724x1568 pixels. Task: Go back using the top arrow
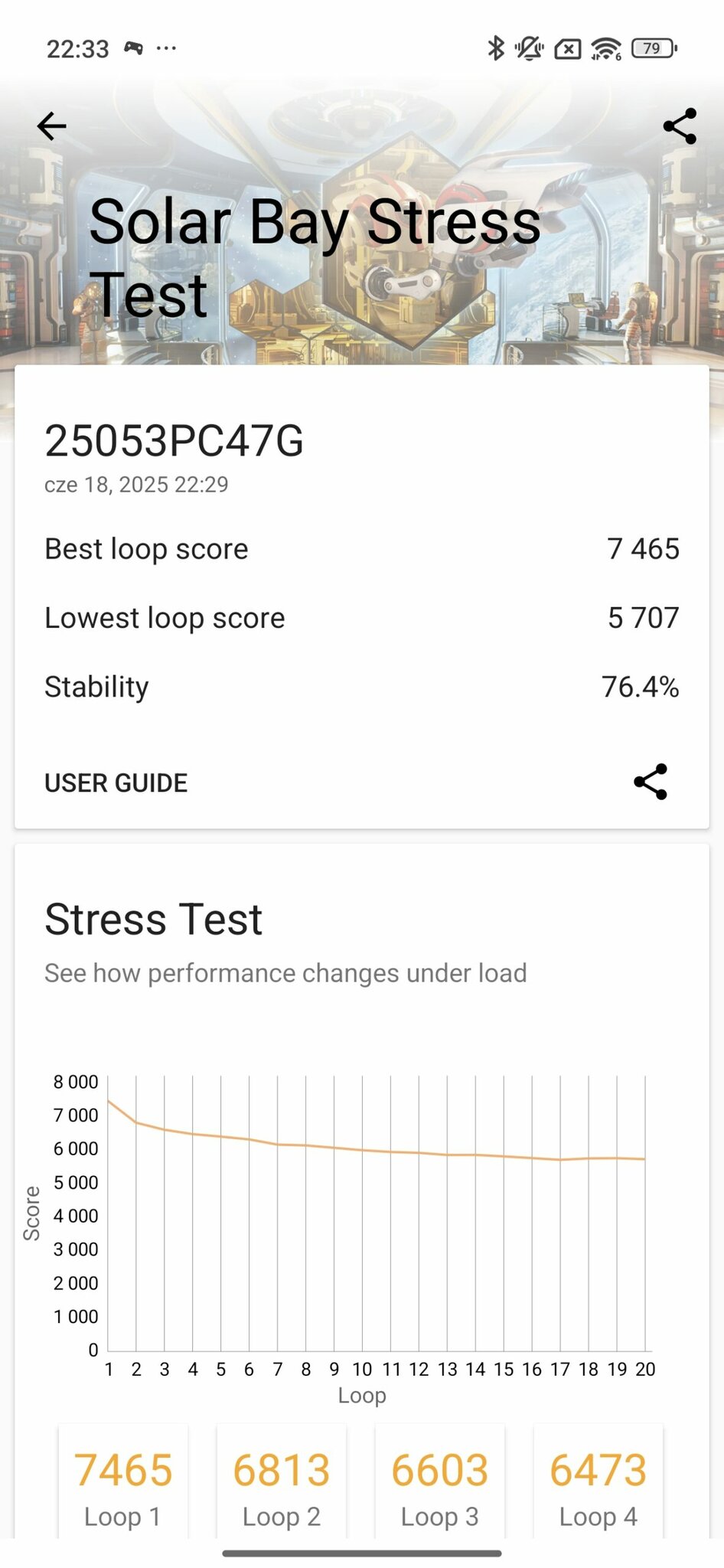click(52, 126)
